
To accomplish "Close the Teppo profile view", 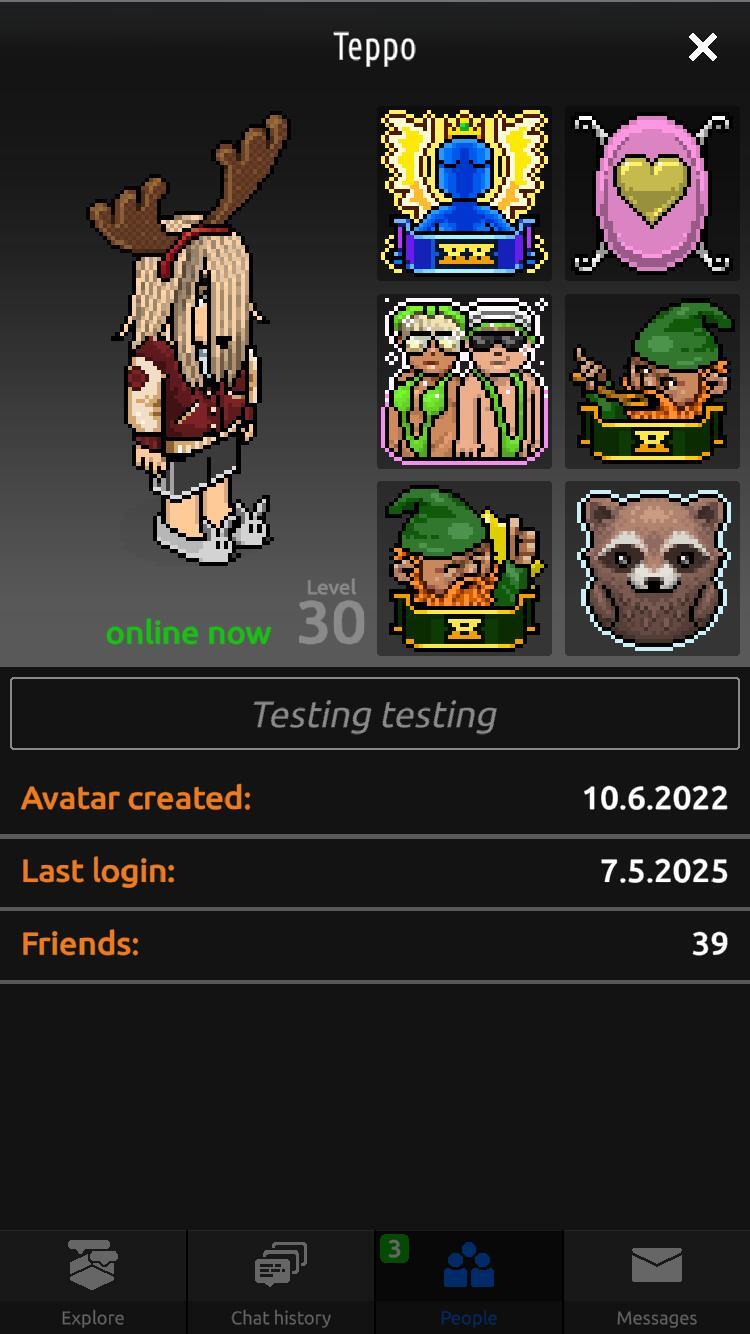I will (703, 47).
